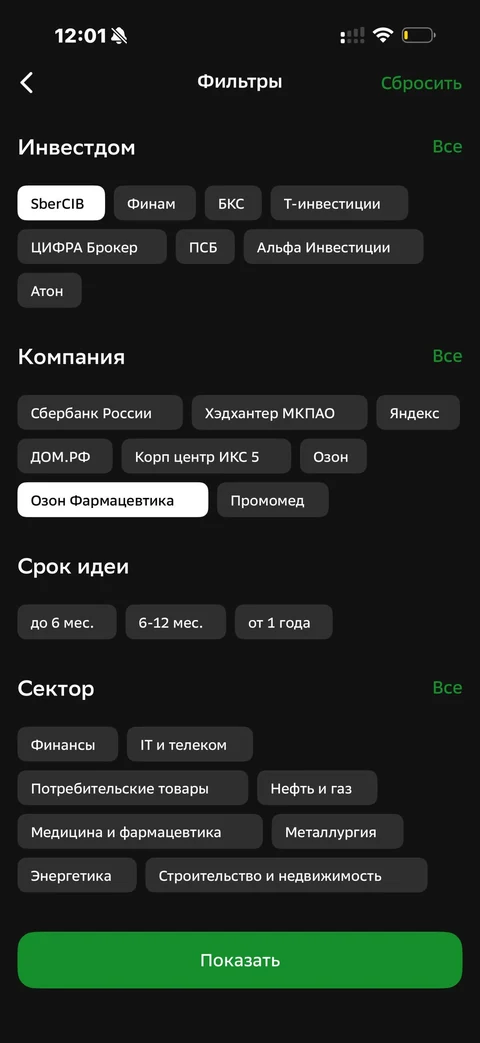Select Медицина и фармацевтика sector chip
Screen dimensions: 480x1043
pos(140,831)
